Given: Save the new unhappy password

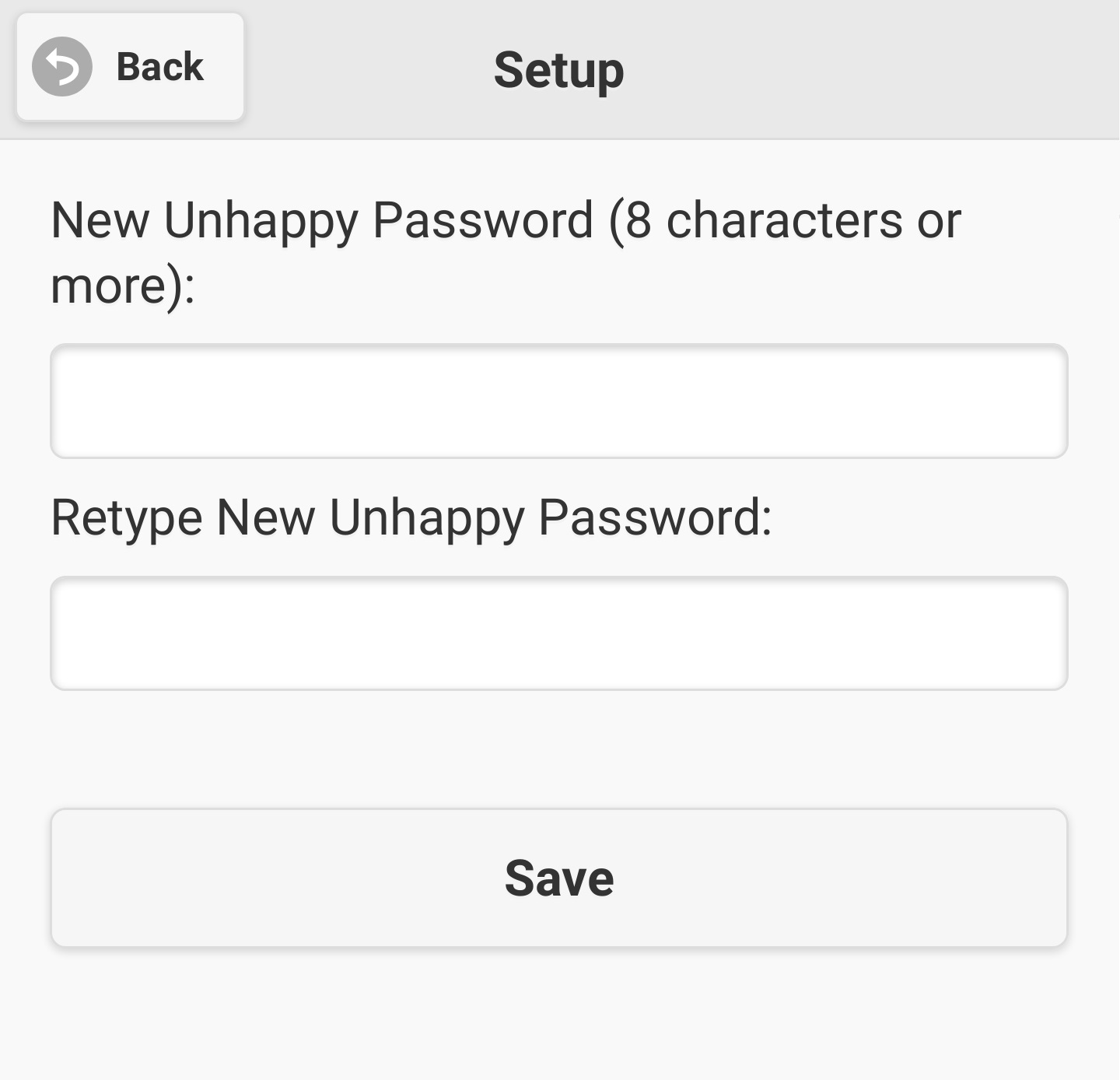Looking at the screenshot, I should [558, 878].
